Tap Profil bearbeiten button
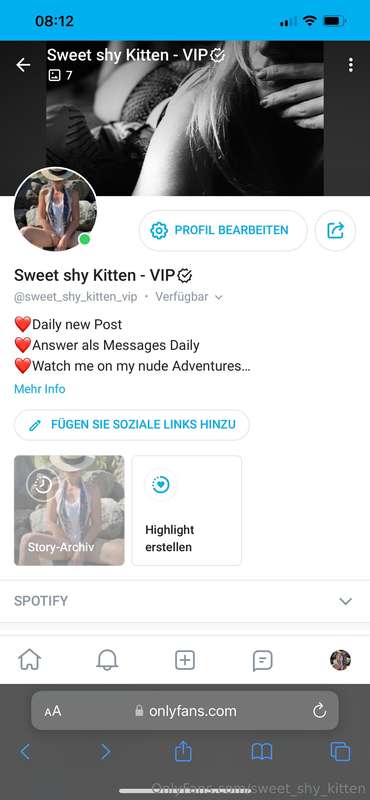 tap(223, 230)
